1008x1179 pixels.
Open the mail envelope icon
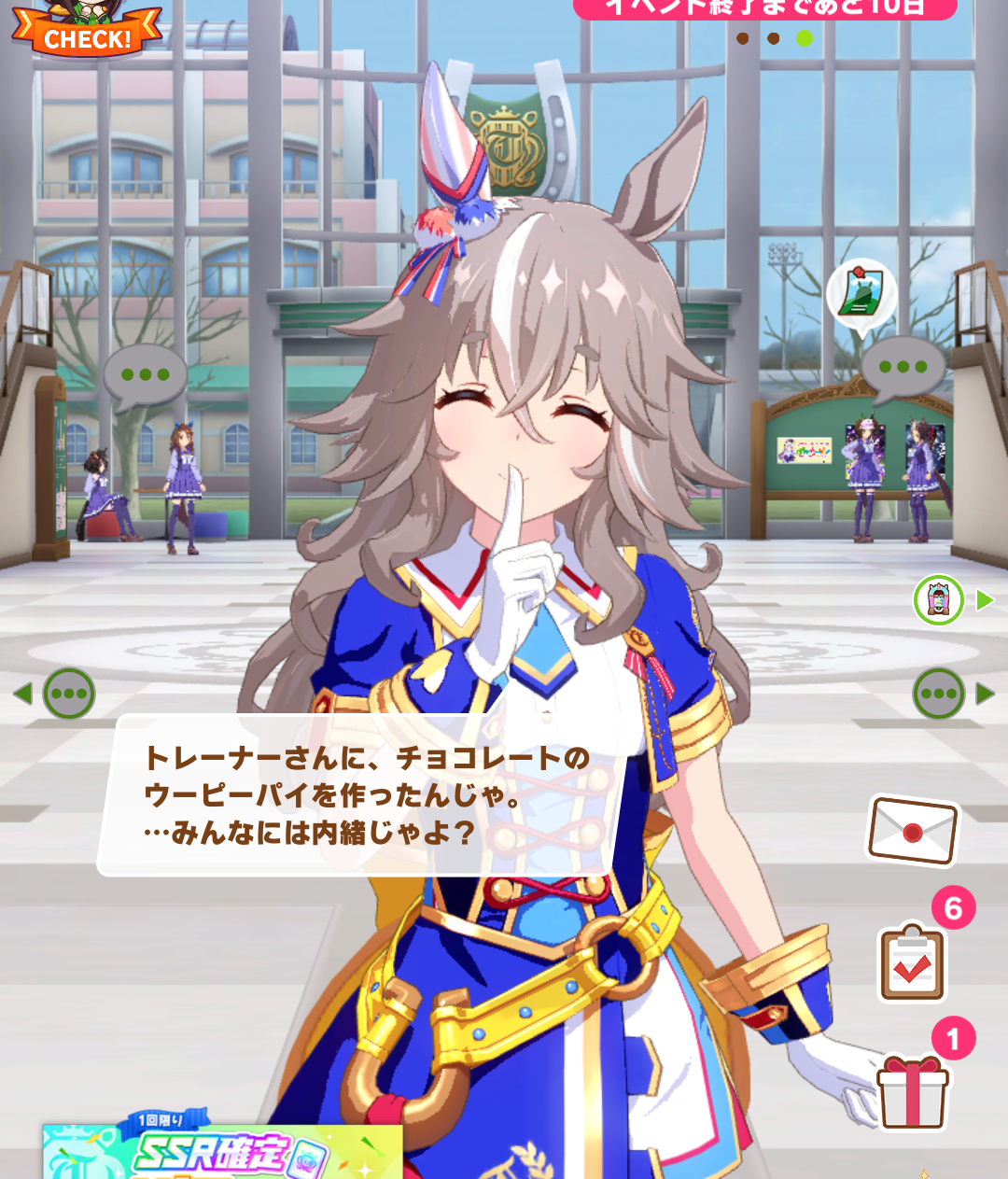[x=913, y=830]
